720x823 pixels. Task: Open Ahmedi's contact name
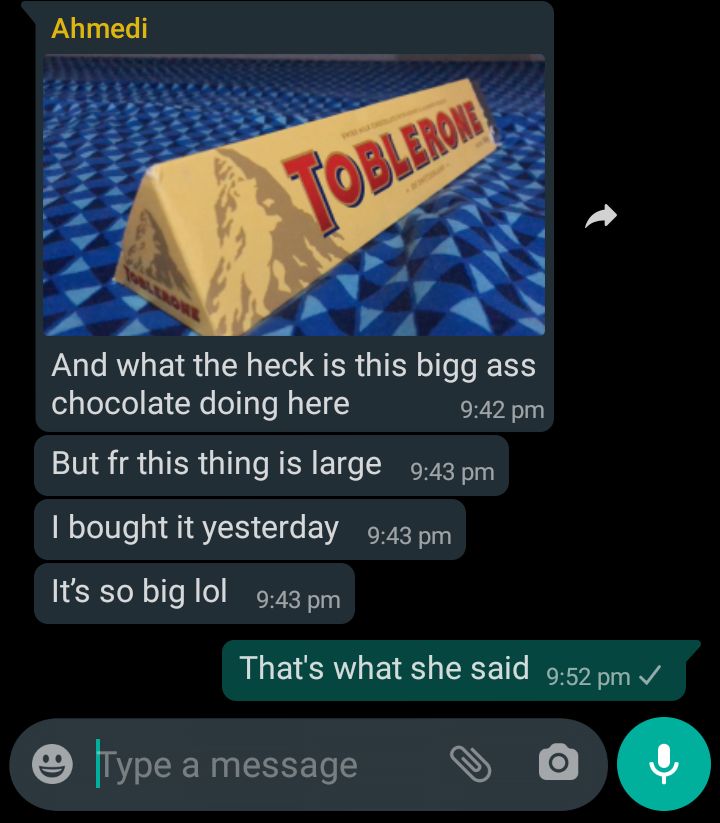click(x=99, y=28)
